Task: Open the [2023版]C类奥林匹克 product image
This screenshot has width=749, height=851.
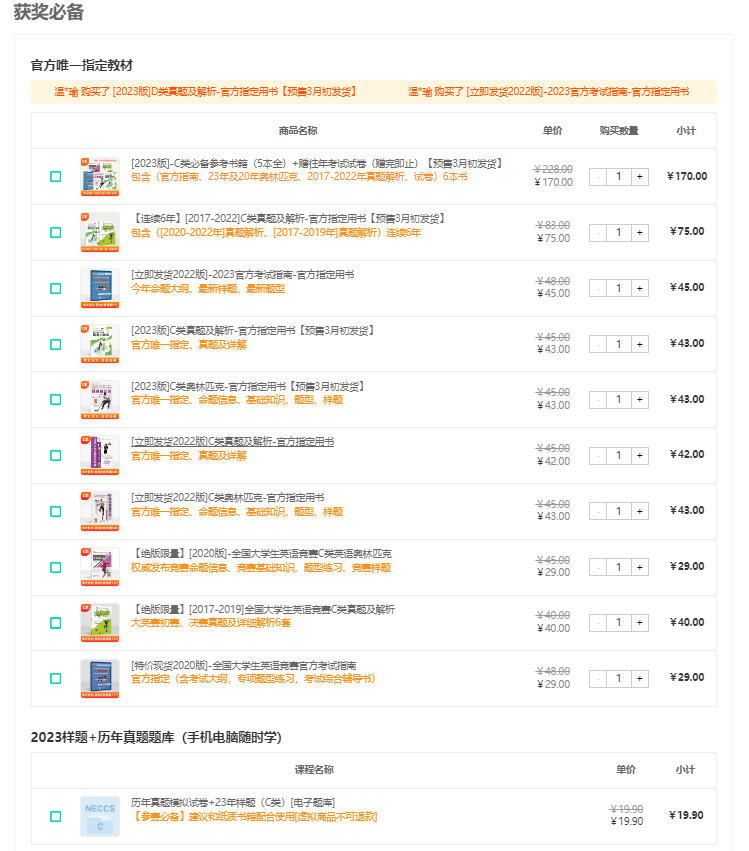Action: pyautogui.click(x=100, y=399)
